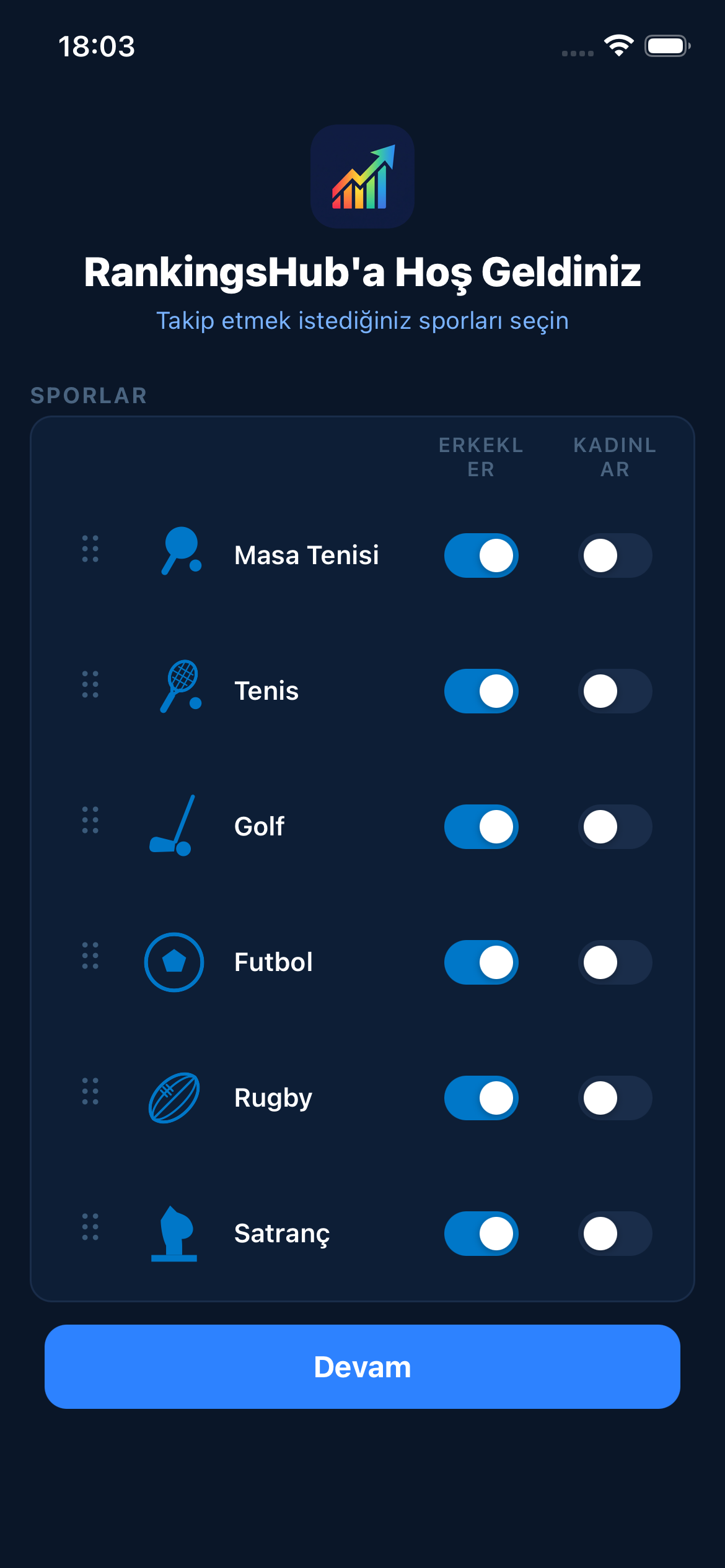Click the Tenis racket icon
This screenshot has width=725, height=1568.
point(180,689)
